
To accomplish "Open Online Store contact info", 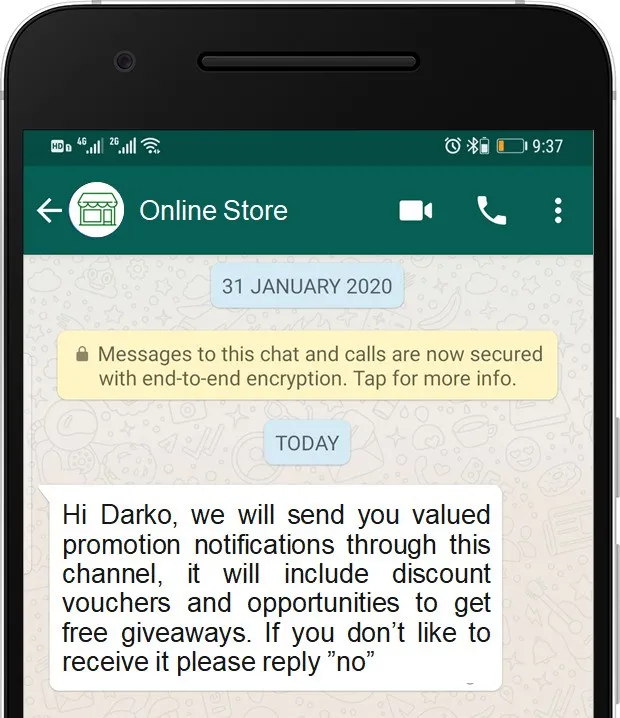I will [213, 210].
